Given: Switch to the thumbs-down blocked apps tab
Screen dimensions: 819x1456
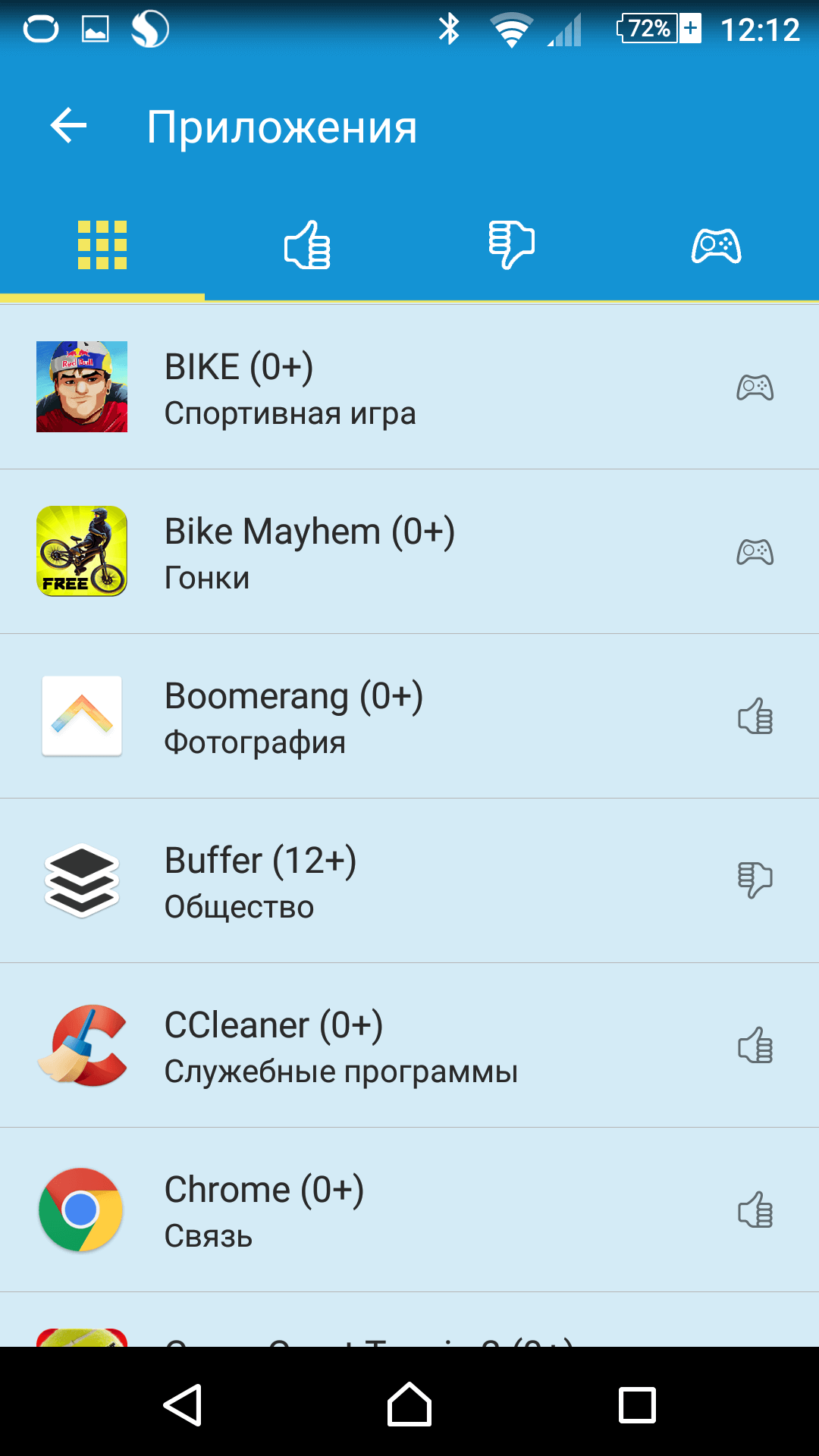Looking at the screenshot, I should 512,245.
